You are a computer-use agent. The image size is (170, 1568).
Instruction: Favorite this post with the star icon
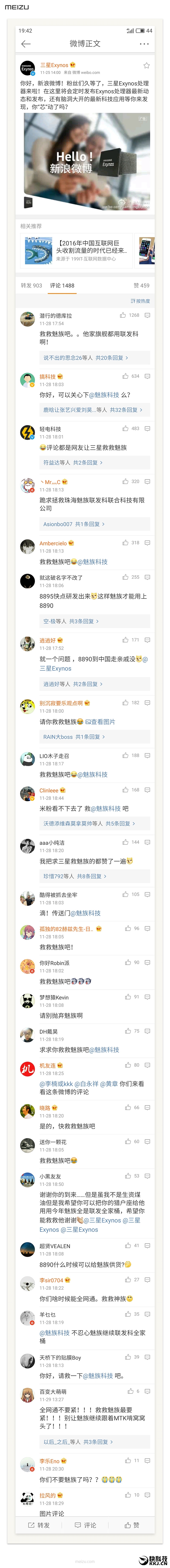tap(146, 65)
